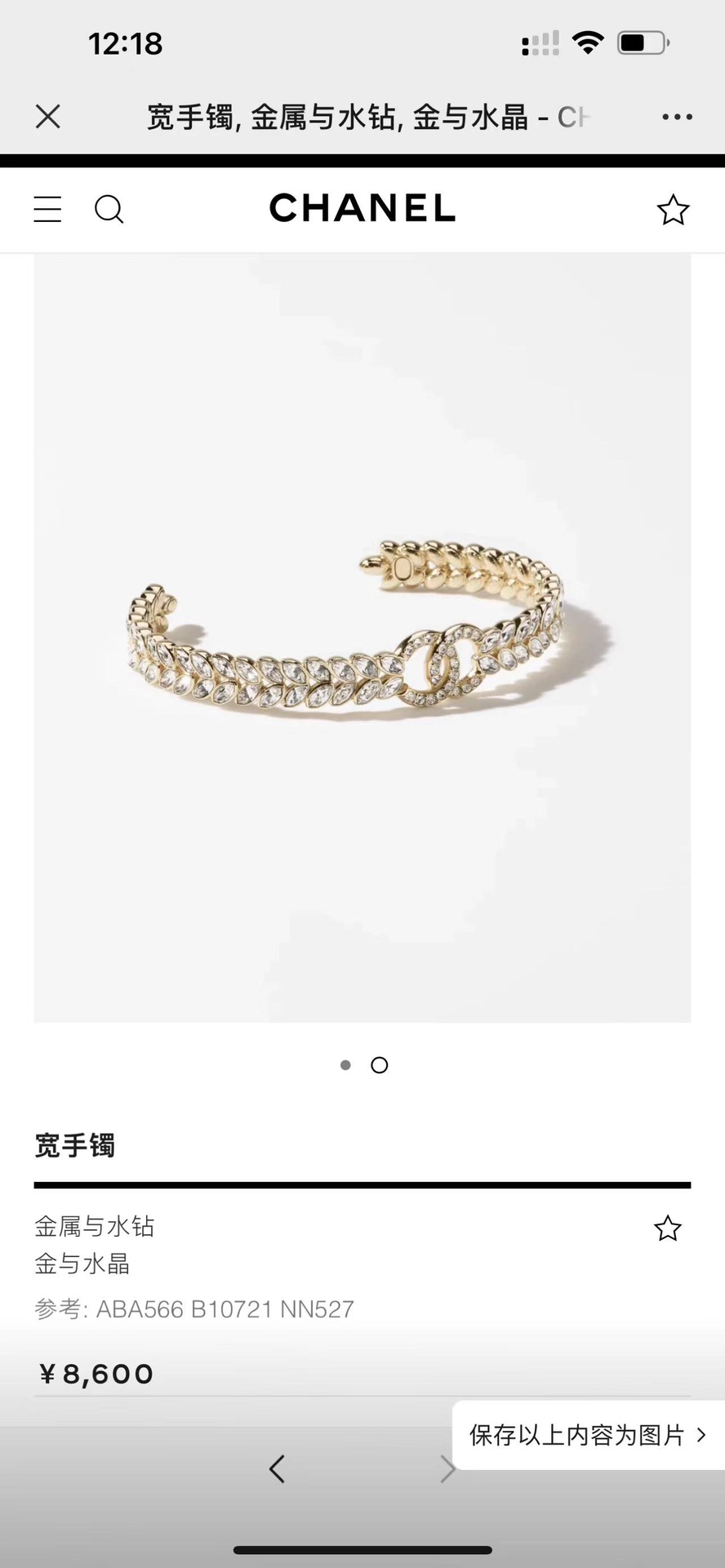725x1568 pixels.
Task: Open the hamburger navigation menu
Action: click(x=47, y=209)
